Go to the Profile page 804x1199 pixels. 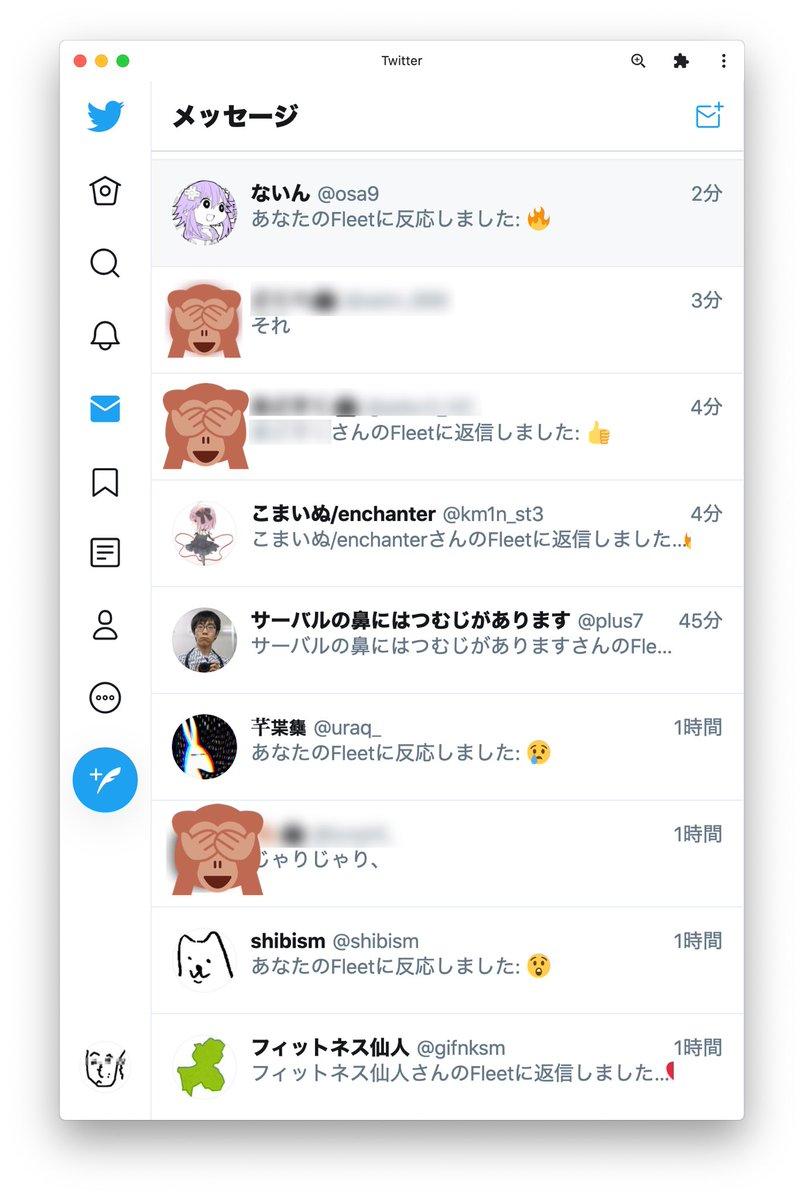click(x=105, y=625)
